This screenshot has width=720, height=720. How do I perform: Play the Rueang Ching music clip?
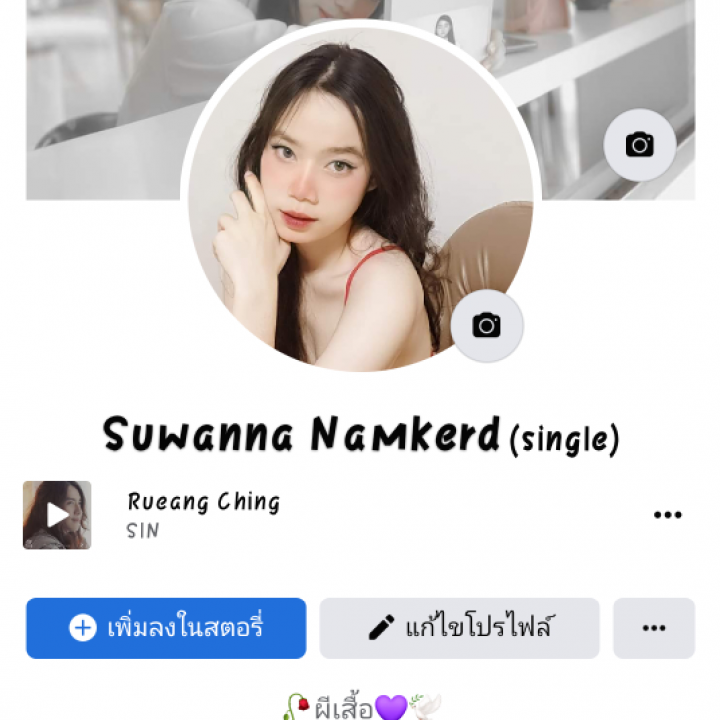click(57, 515)
